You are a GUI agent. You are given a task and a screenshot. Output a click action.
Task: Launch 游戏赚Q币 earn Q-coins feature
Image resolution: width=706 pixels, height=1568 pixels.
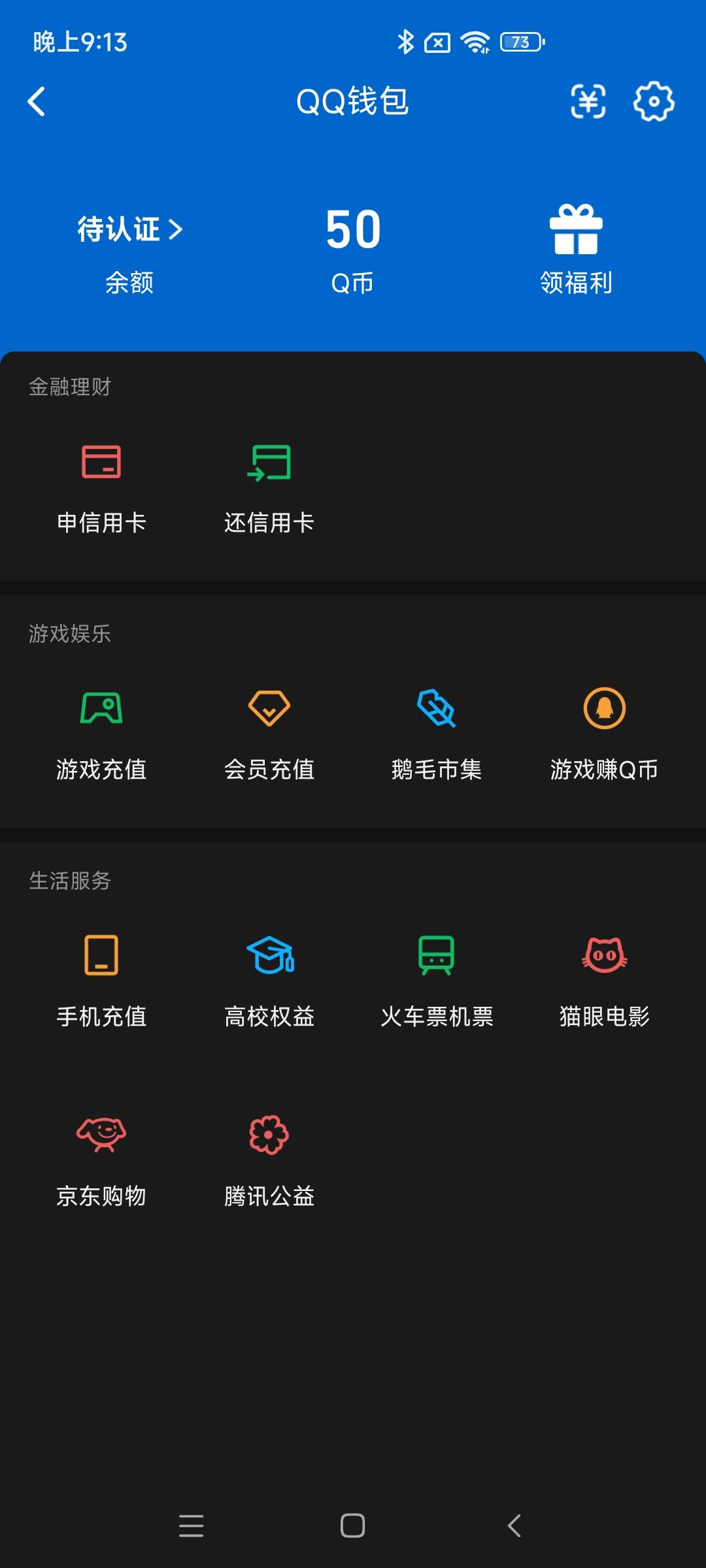click(x=603, y=732)
